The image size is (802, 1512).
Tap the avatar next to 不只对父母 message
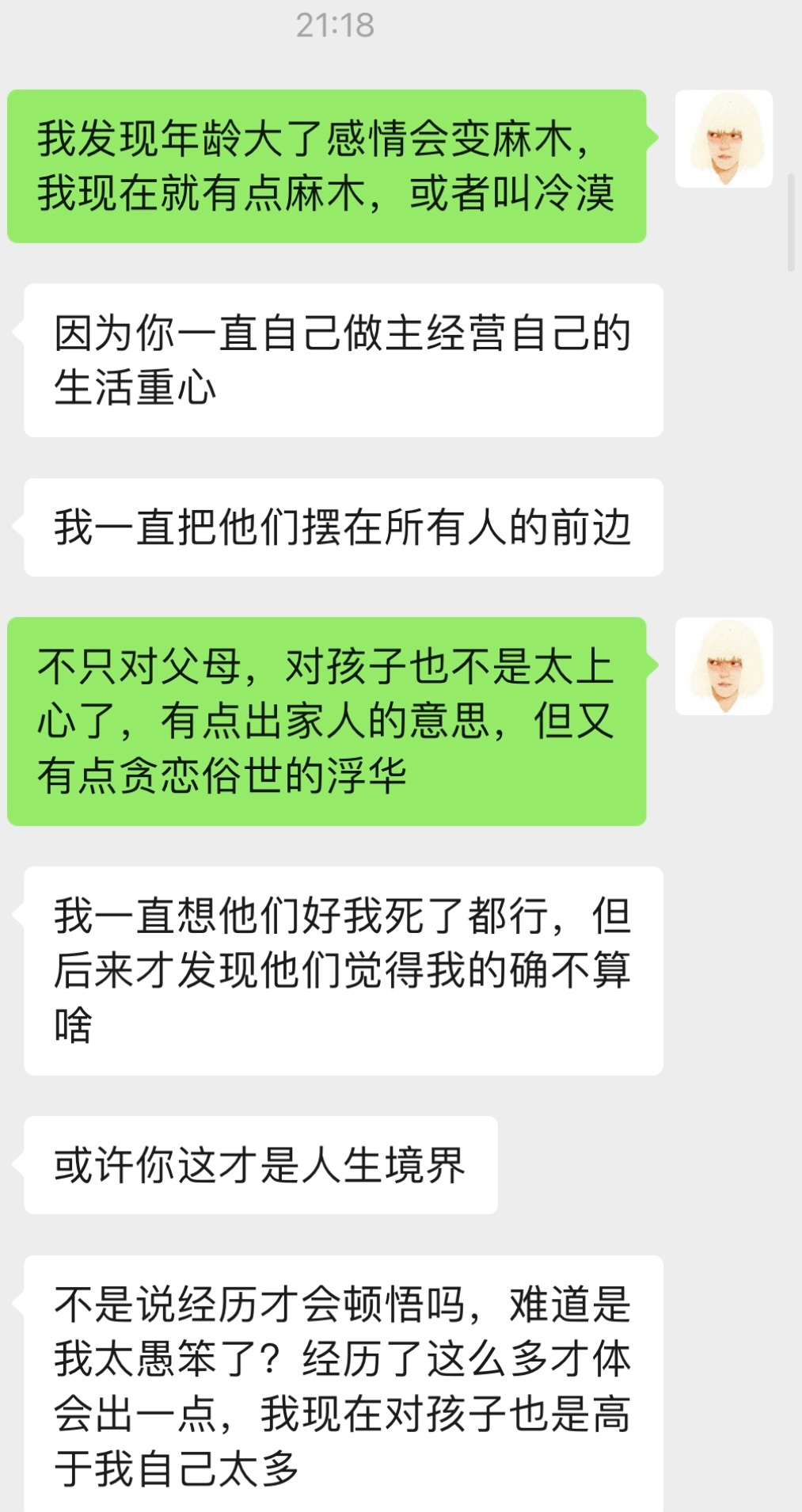click(724, 666)
